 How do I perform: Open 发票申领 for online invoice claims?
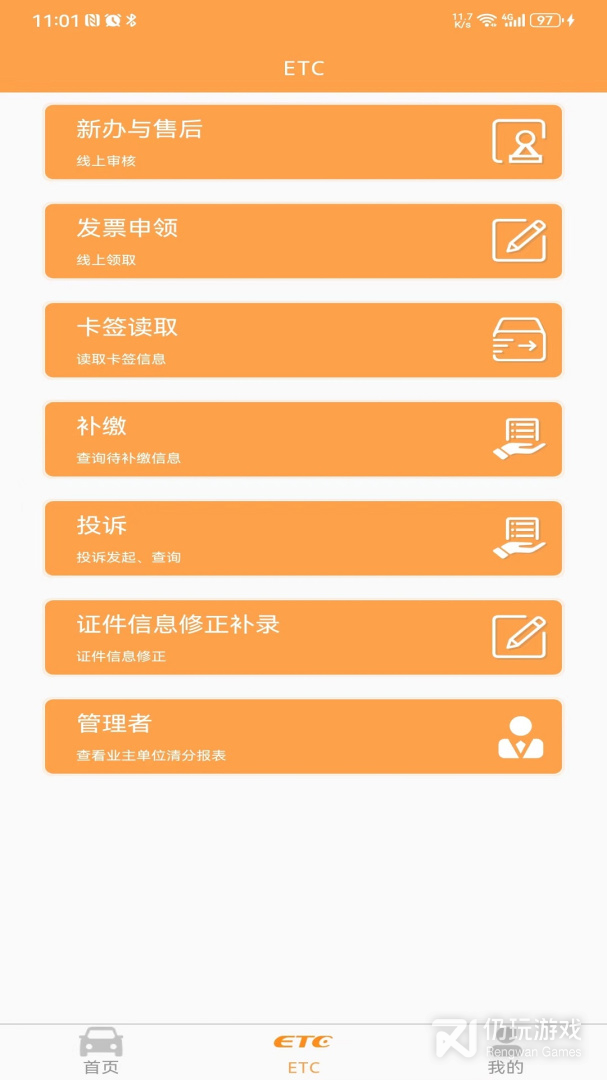tap(303, 241)
